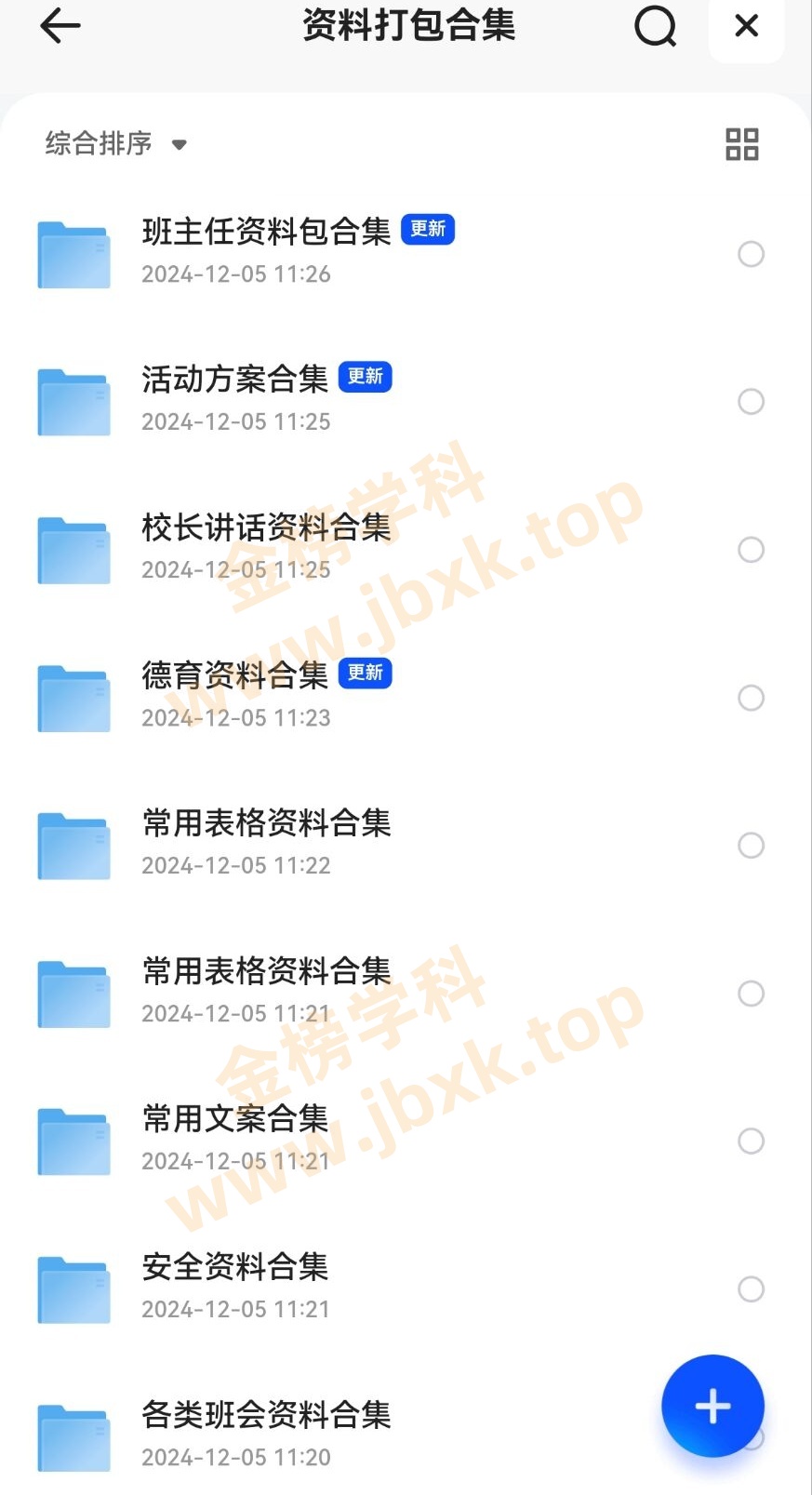812x1495 pixels.
Task: Switch to grid view layout
Action: pyautogui.click(x=741, y=144)
